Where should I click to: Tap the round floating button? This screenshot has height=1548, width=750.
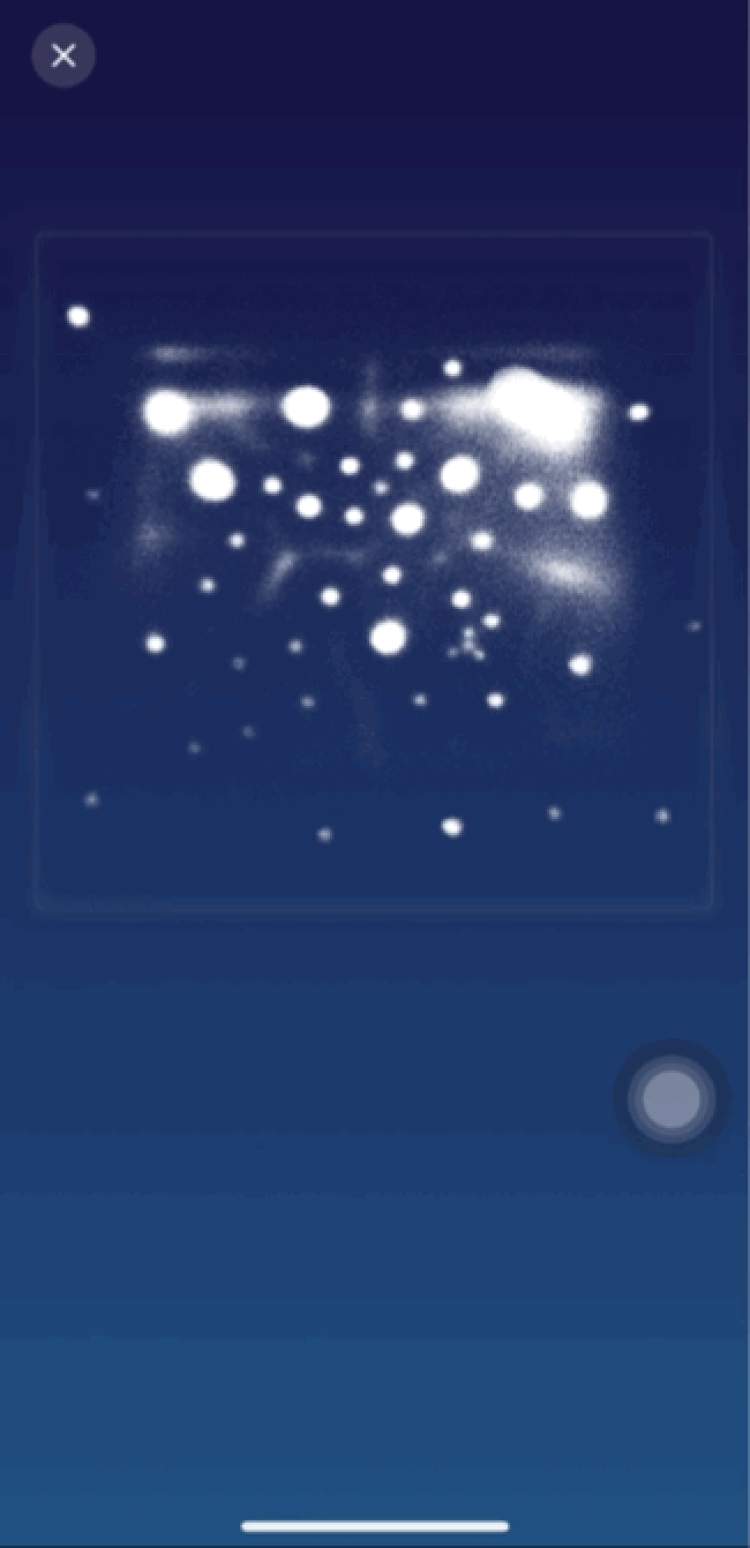click(671, 1098)
